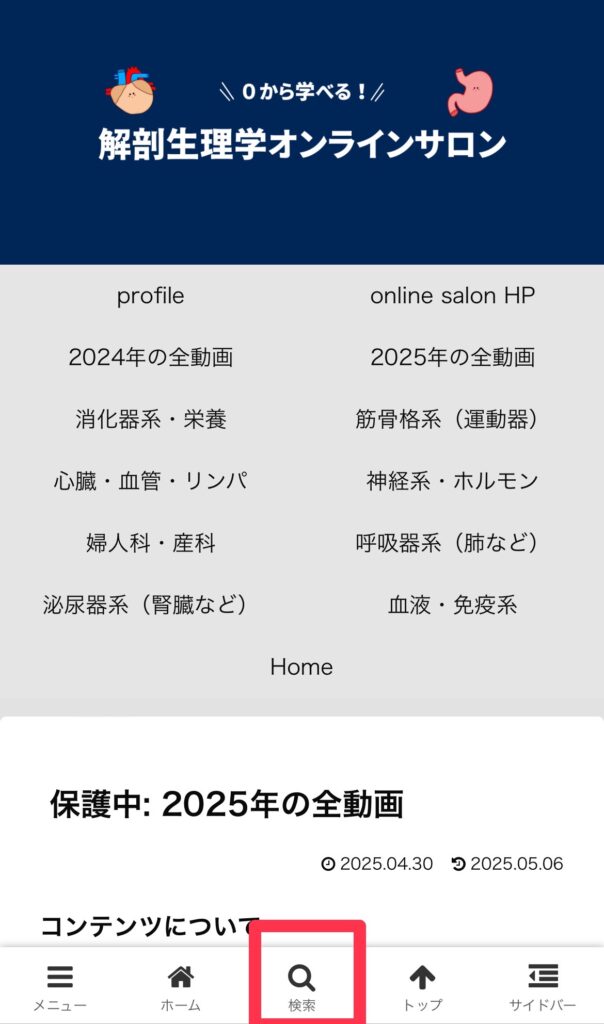
Task: Open 2025年の全動画 menu link
Action: (x=453, y=357)
